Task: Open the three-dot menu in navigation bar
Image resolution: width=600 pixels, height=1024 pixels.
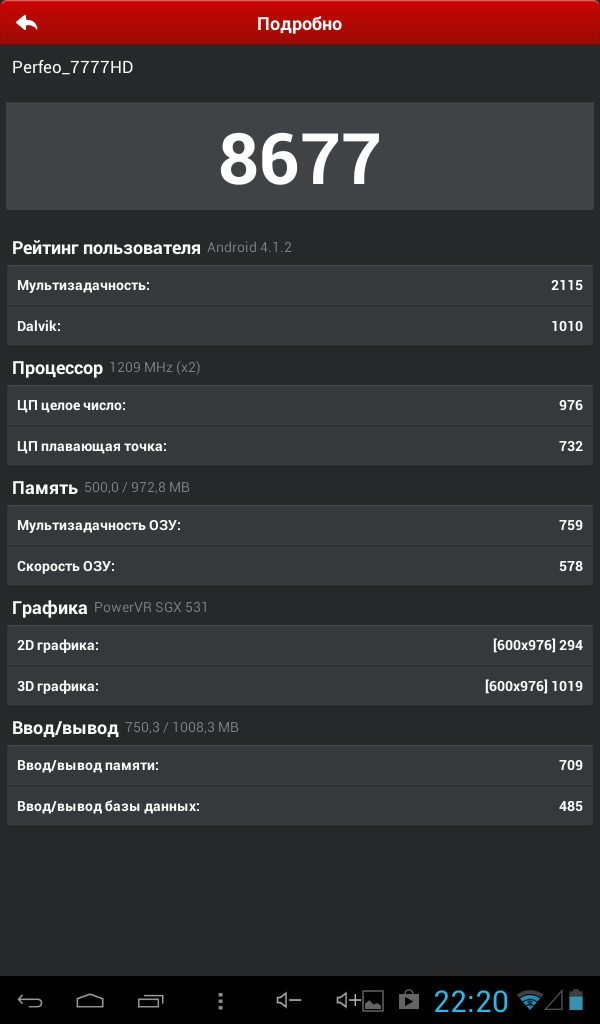Action: (220, 1000)
